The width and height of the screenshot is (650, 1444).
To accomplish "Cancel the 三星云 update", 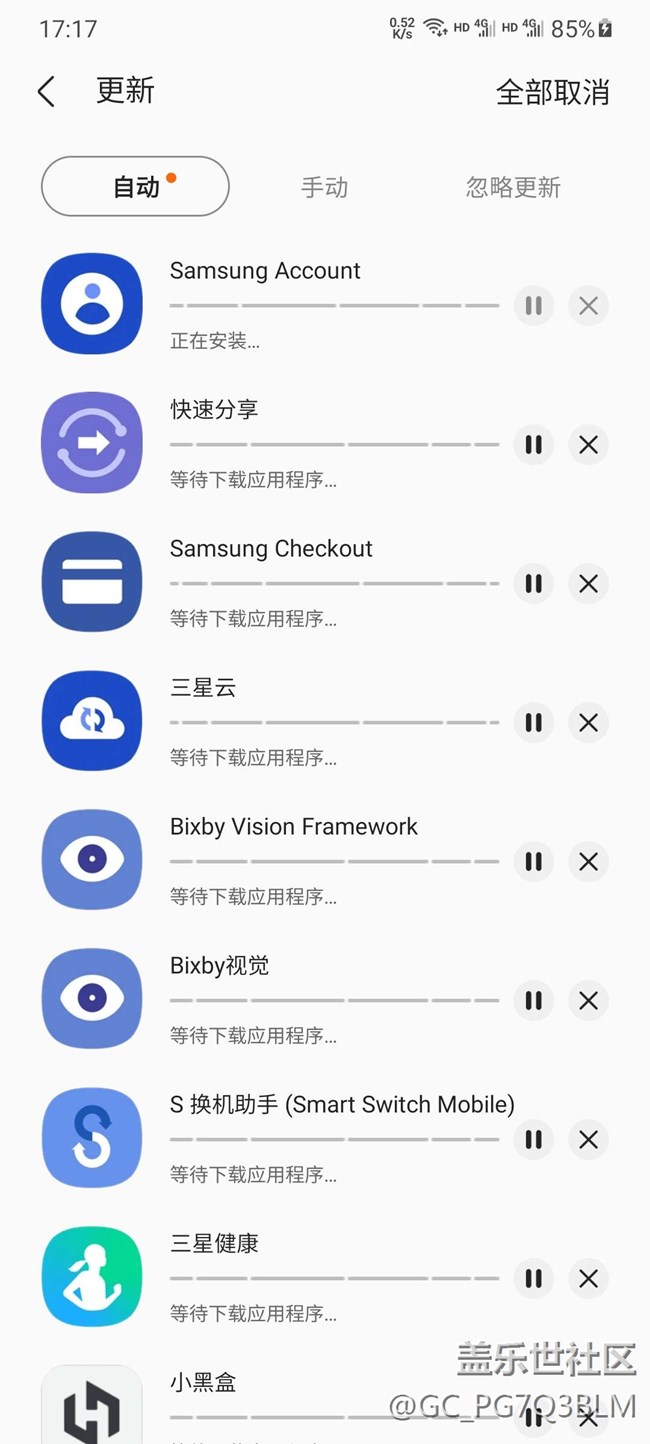I will pos(588,722).
